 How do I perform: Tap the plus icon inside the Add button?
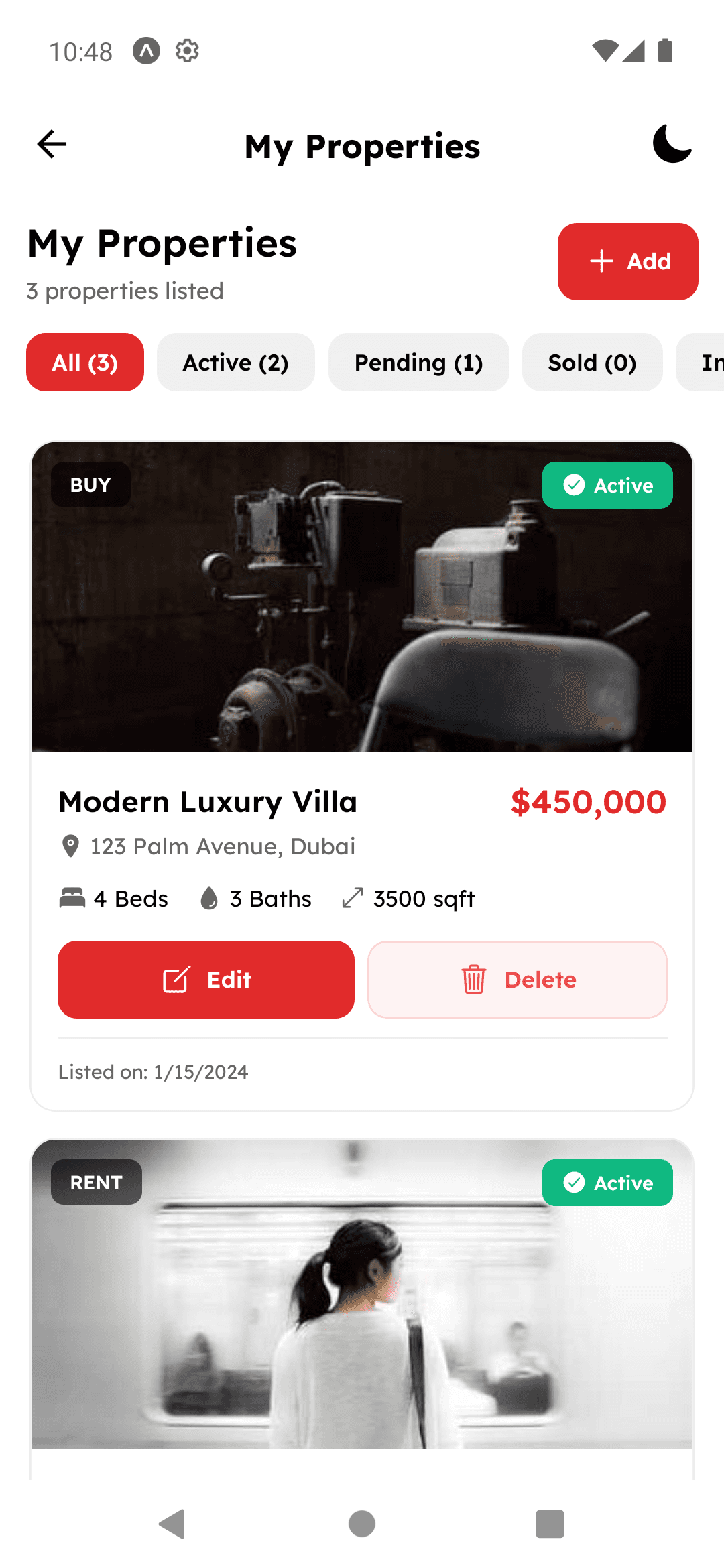click(x=601, y=261)
